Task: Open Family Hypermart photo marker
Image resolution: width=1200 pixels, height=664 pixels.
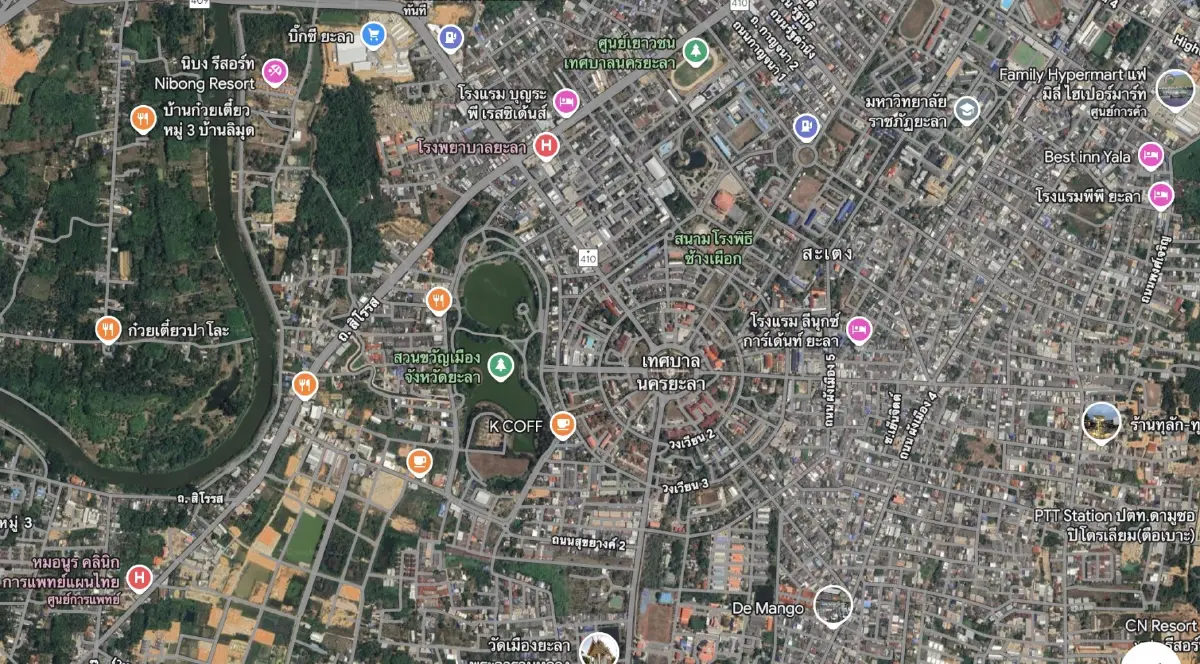Action: pos(1175,89)
